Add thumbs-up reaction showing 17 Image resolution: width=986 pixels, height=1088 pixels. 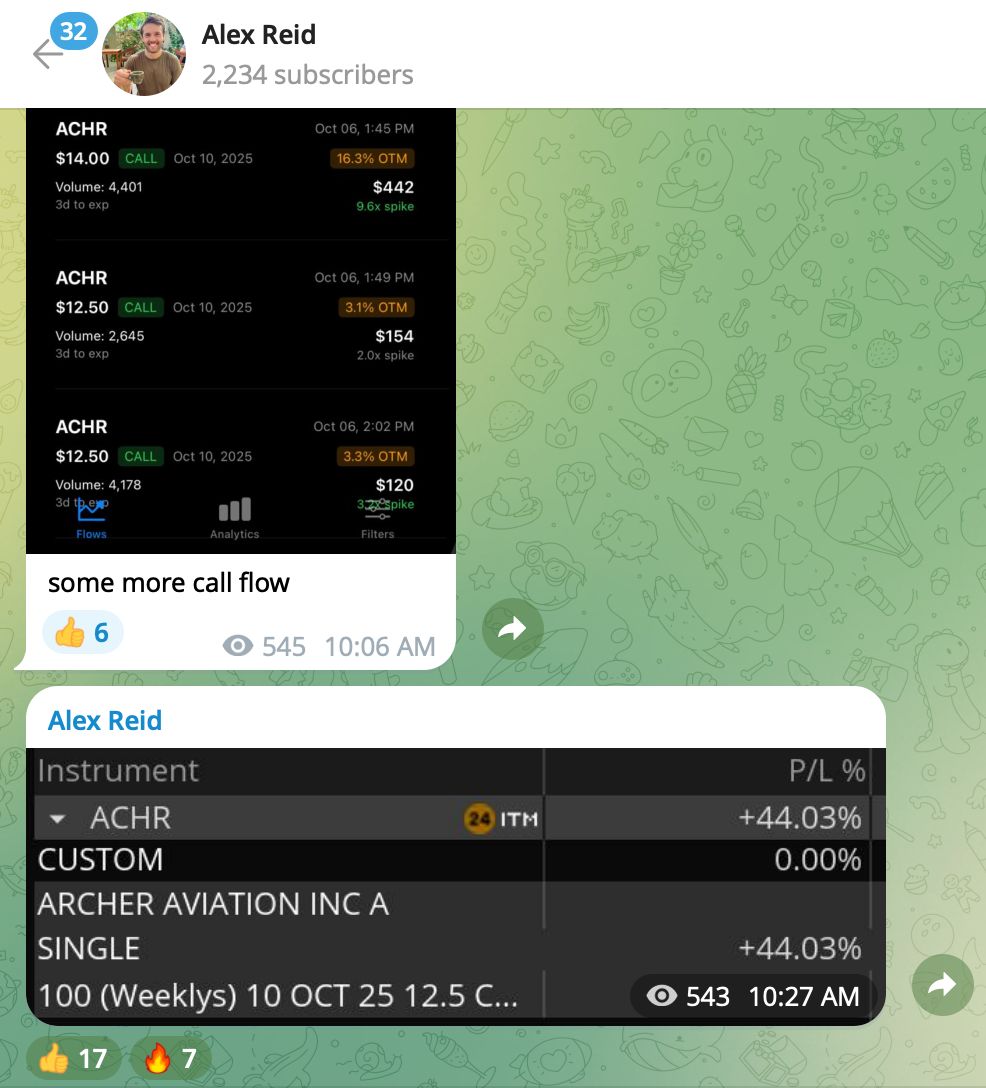[73, 1058]
